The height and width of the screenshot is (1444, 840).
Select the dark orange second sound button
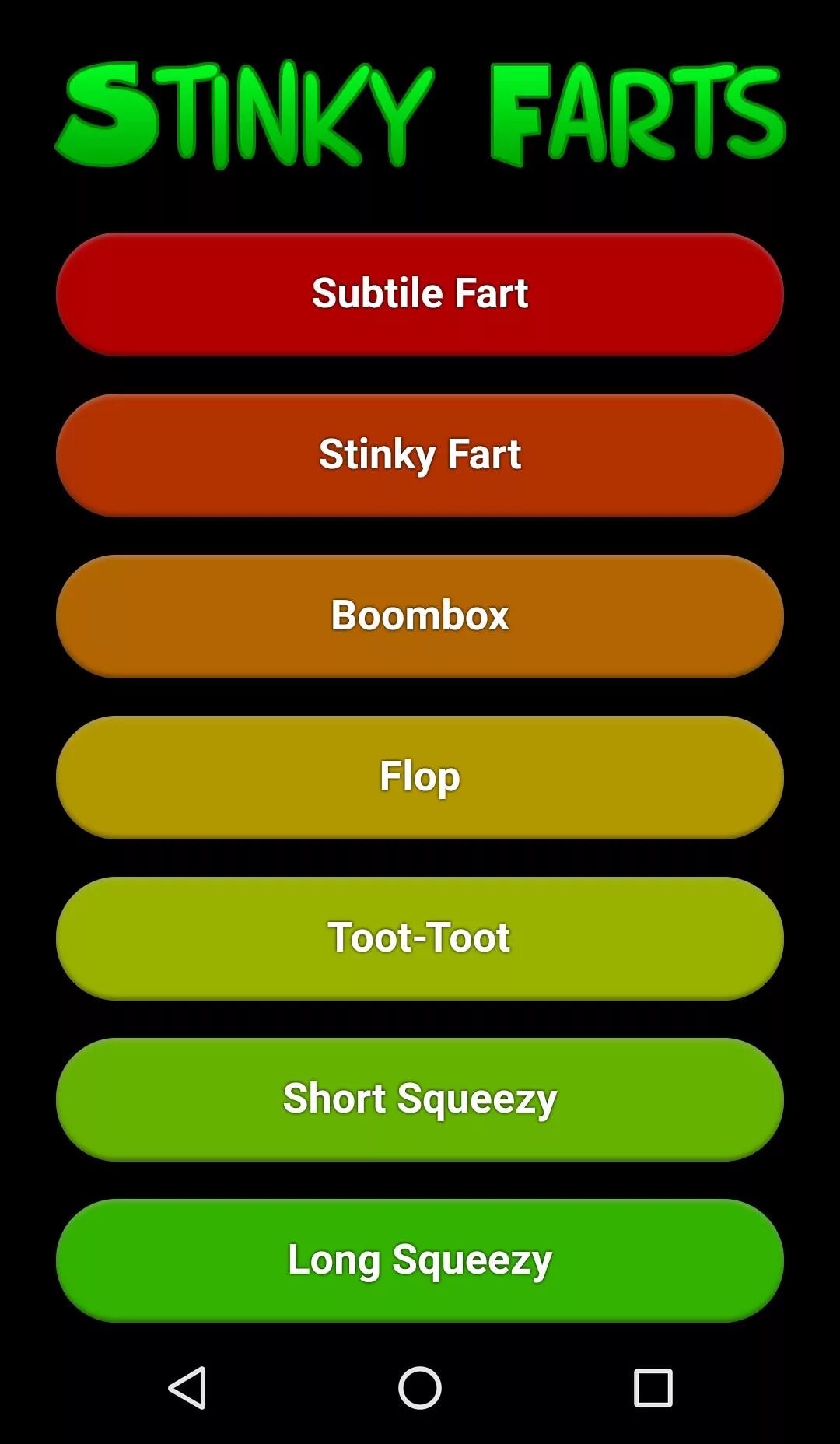(x=420, y=455)
